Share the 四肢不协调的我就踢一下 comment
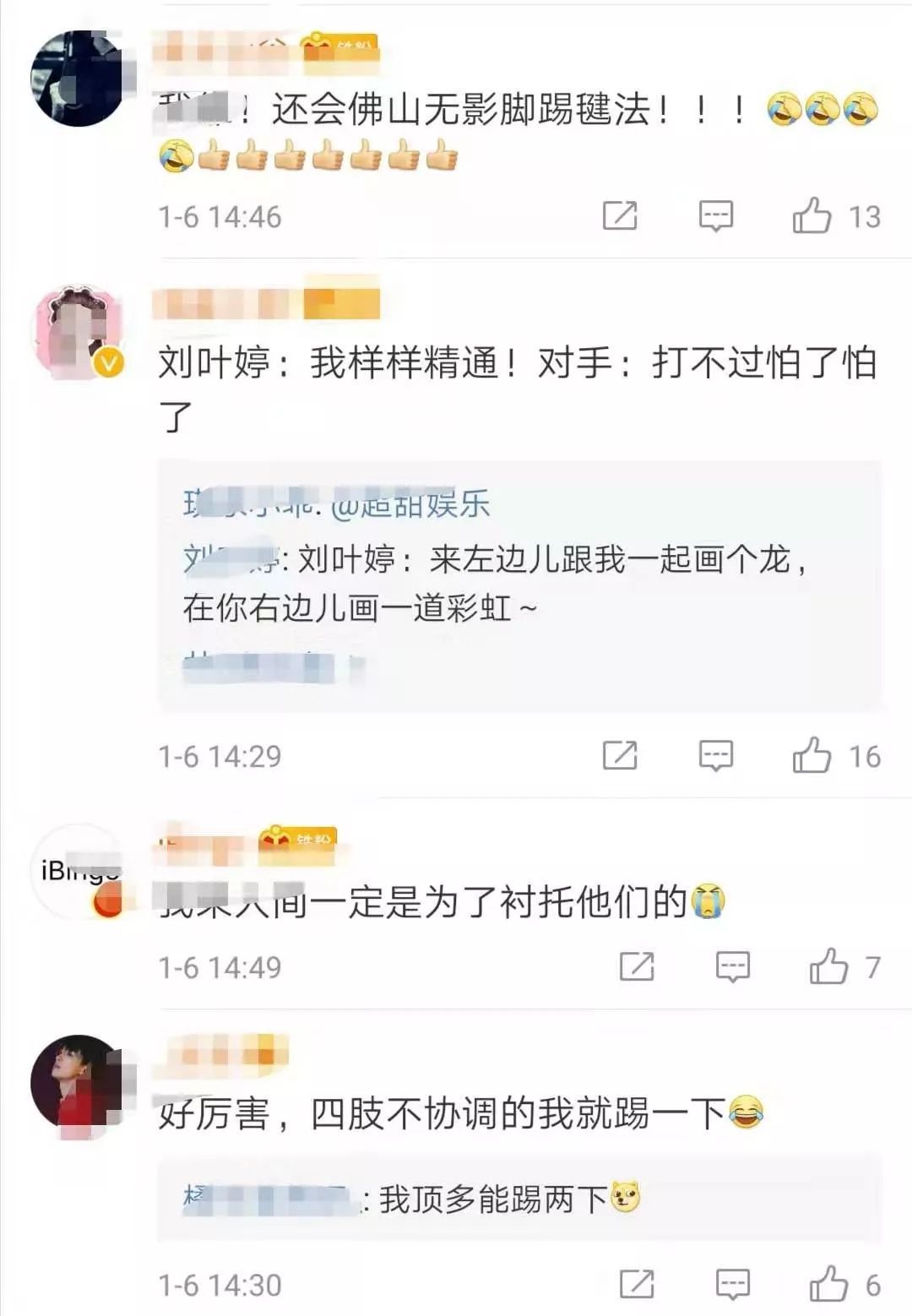Screen dimensions: 912x1316 point(637,1285)
